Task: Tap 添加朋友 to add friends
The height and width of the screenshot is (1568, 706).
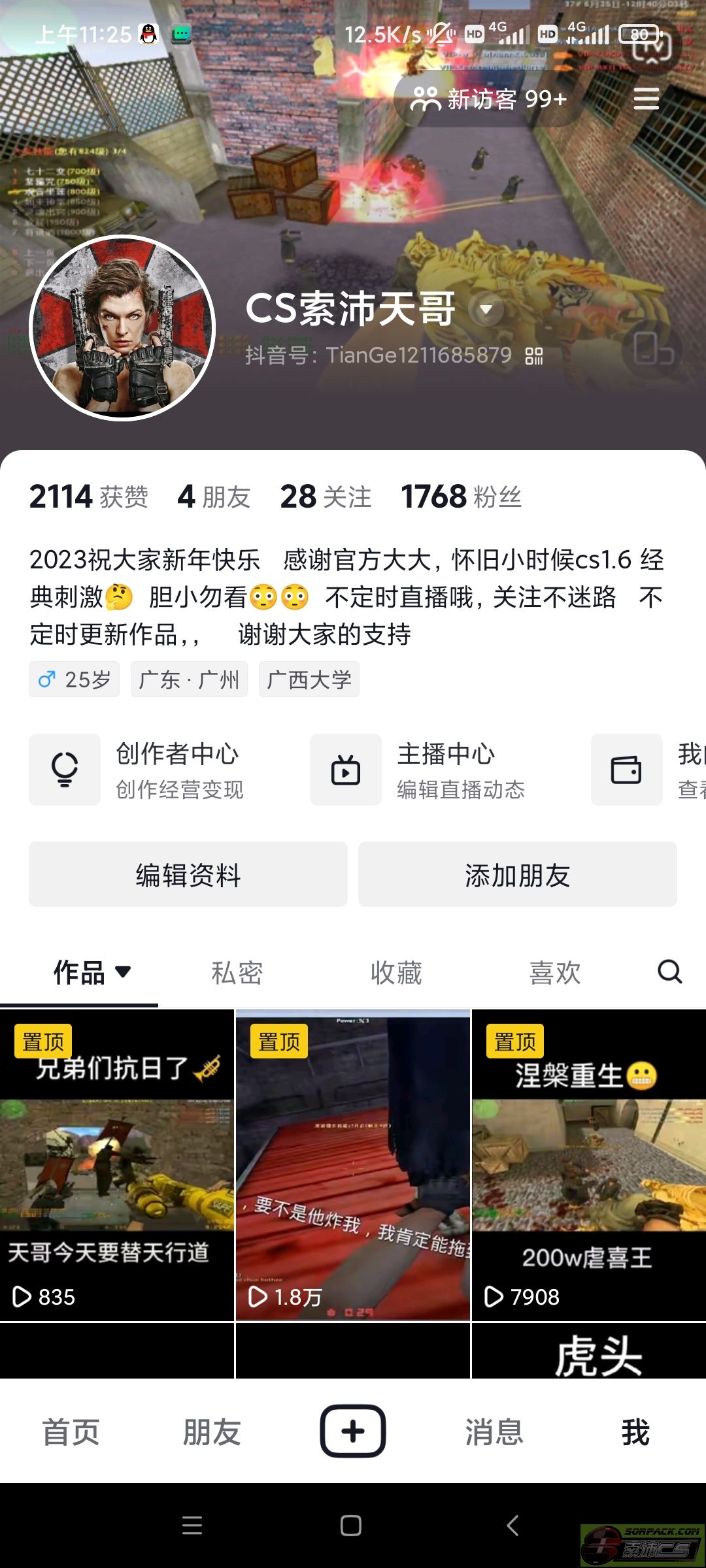Action: pos(517,875)
